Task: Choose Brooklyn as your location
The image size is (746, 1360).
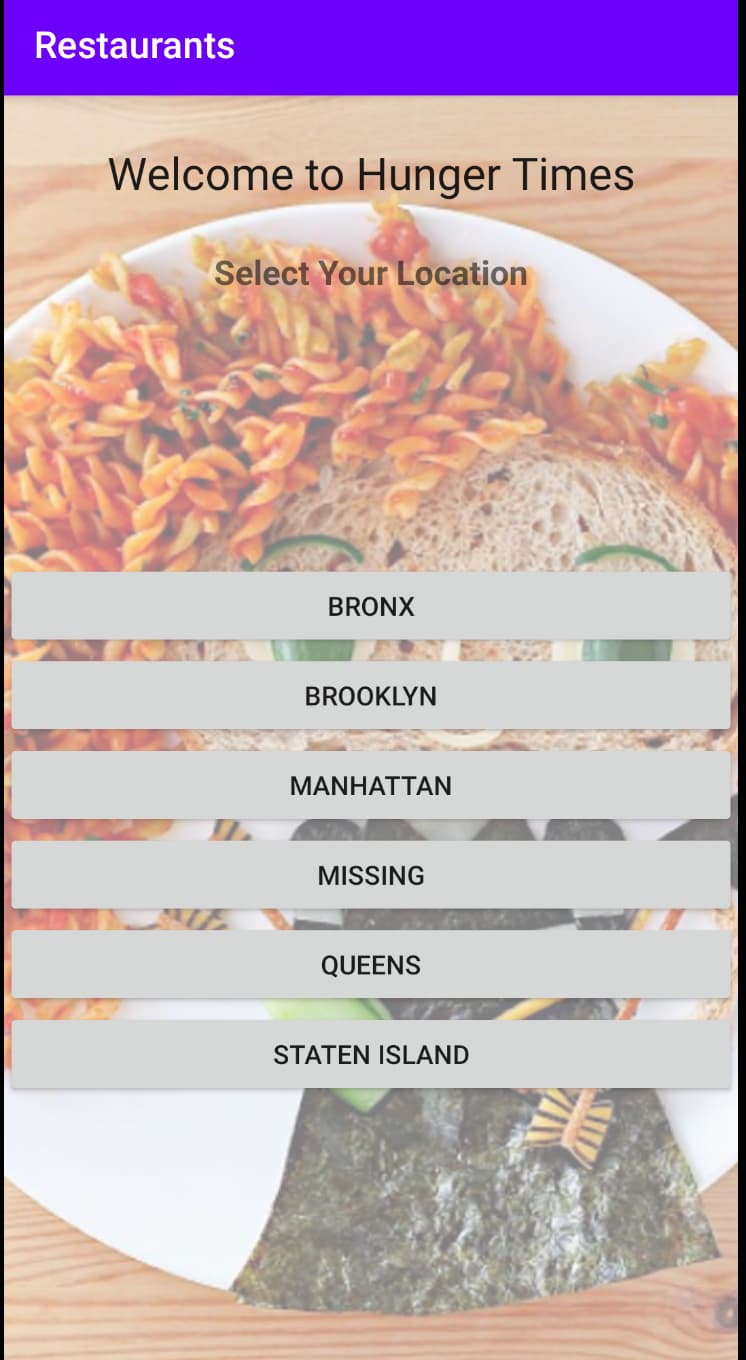Action: click(x=371, y=696)
